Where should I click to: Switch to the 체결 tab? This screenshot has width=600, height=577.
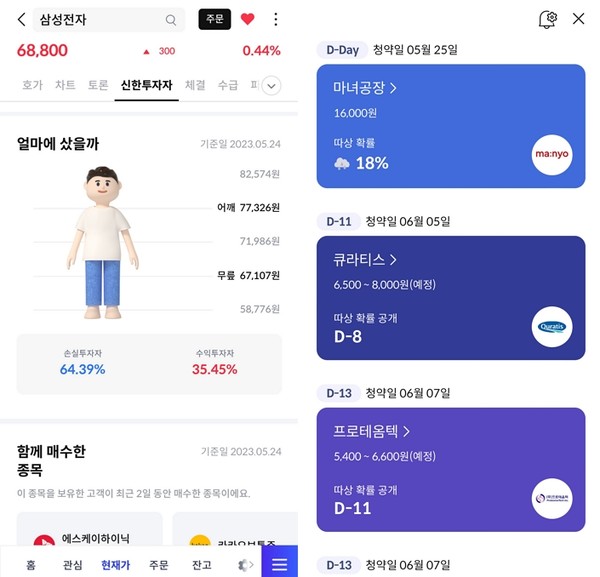tap(194, 85)
